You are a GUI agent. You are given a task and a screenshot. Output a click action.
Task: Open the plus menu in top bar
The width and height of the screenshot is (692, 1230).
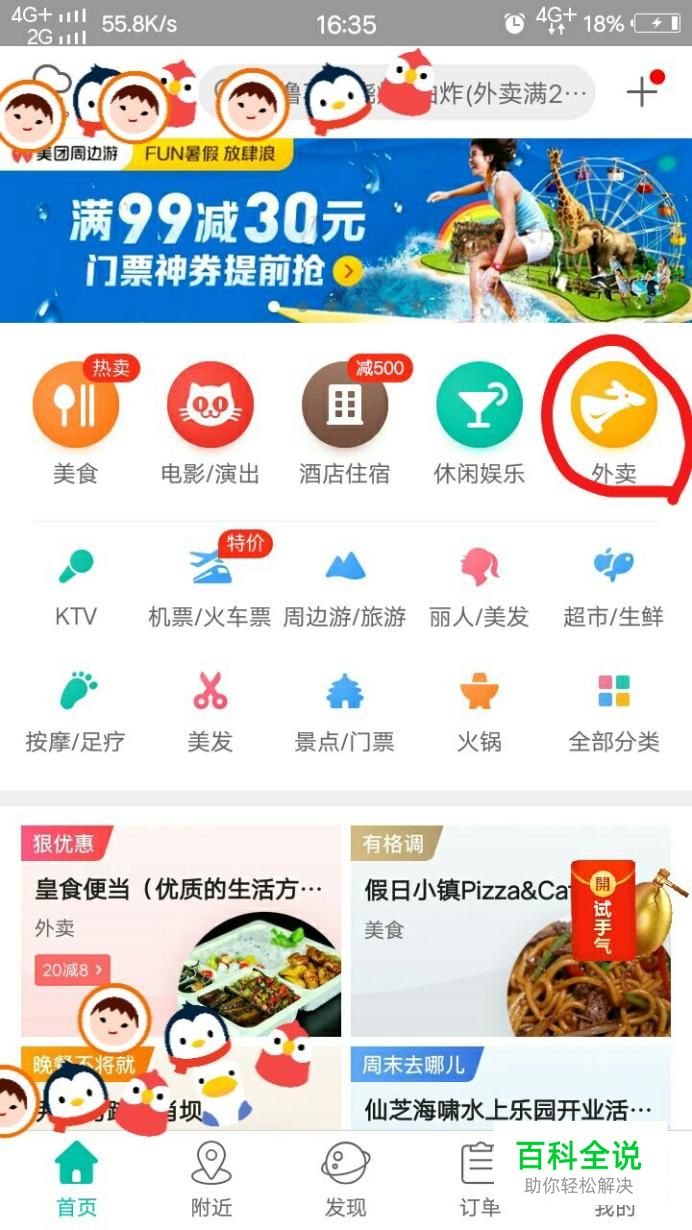[x=642, y=93]
